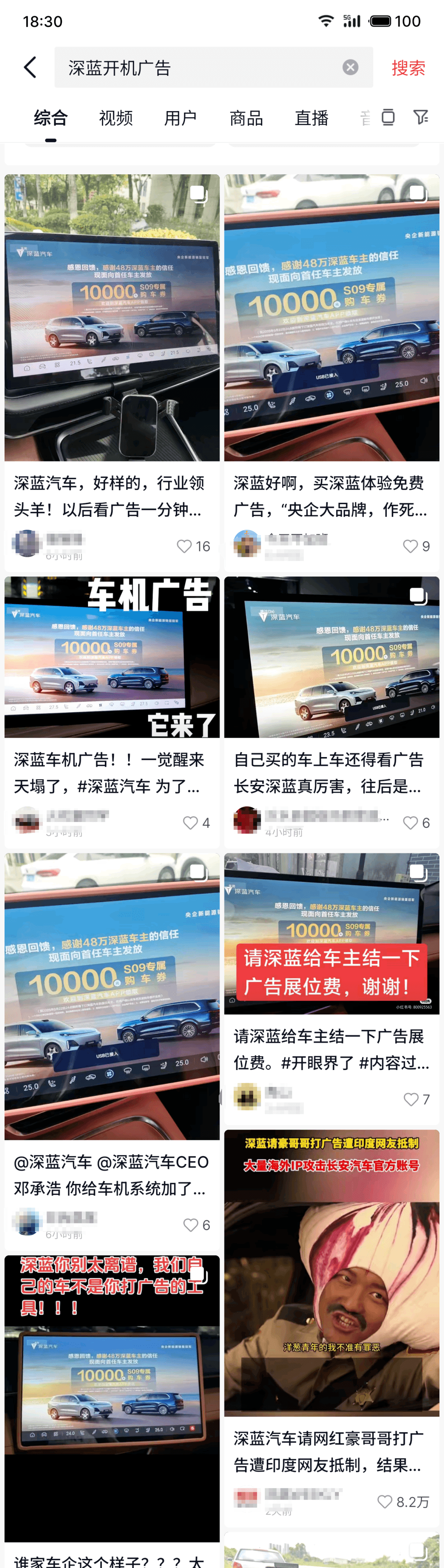The image size is (444, 1568).
Task: Toggle the single-column view icon
Action: (388, 117)
